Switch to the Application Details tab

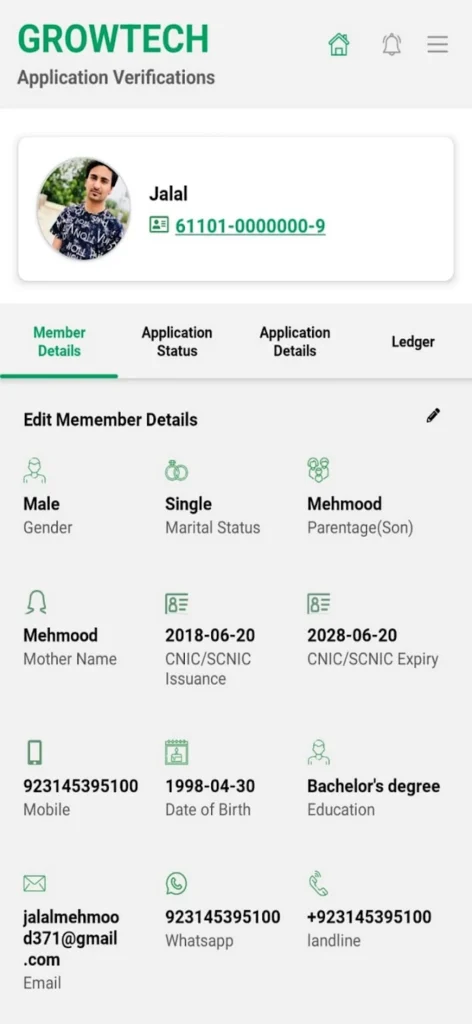tap(294, 342)
